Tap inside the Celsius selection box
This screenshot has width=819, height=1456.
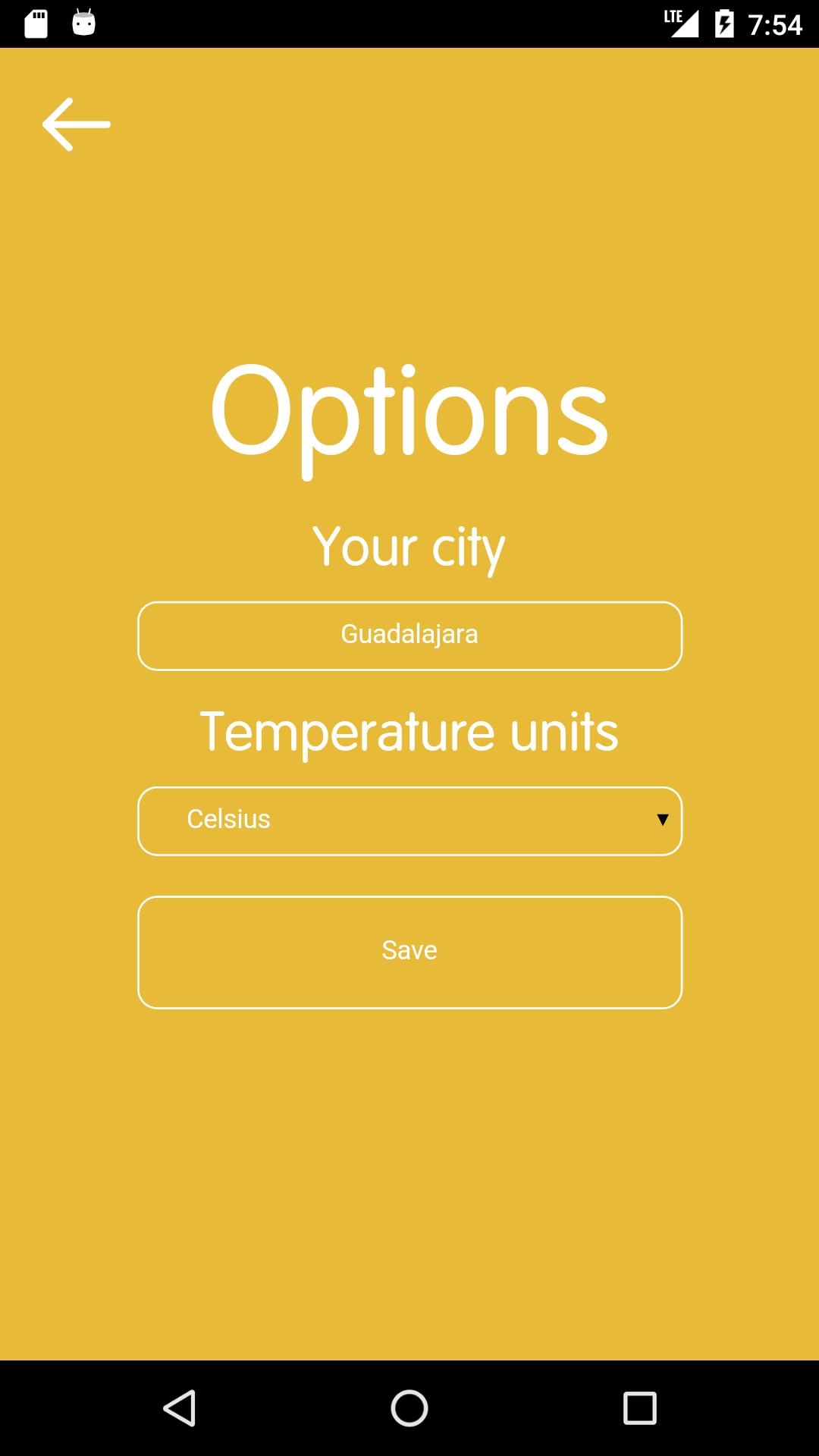[x=409, y=821]
